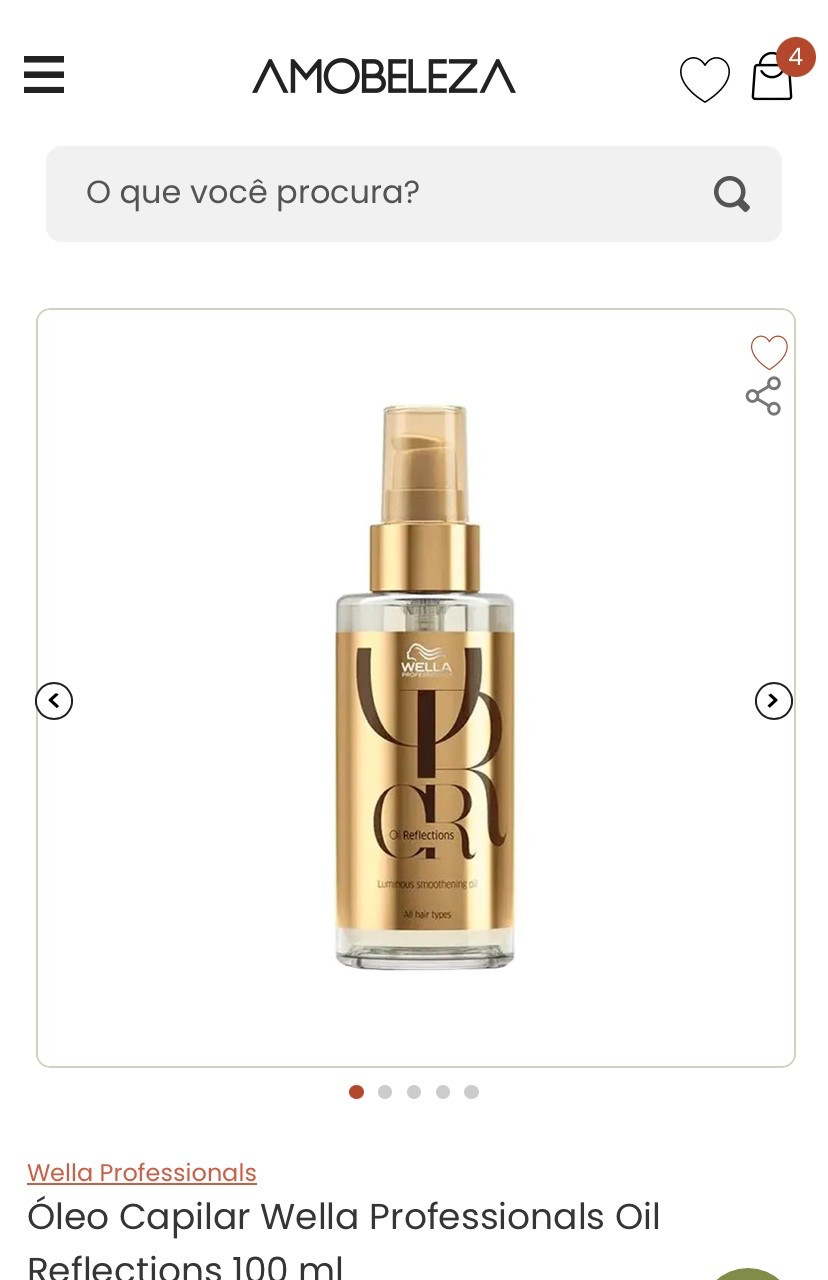
Task: Click the search magnifier icon
Action: 731,193
